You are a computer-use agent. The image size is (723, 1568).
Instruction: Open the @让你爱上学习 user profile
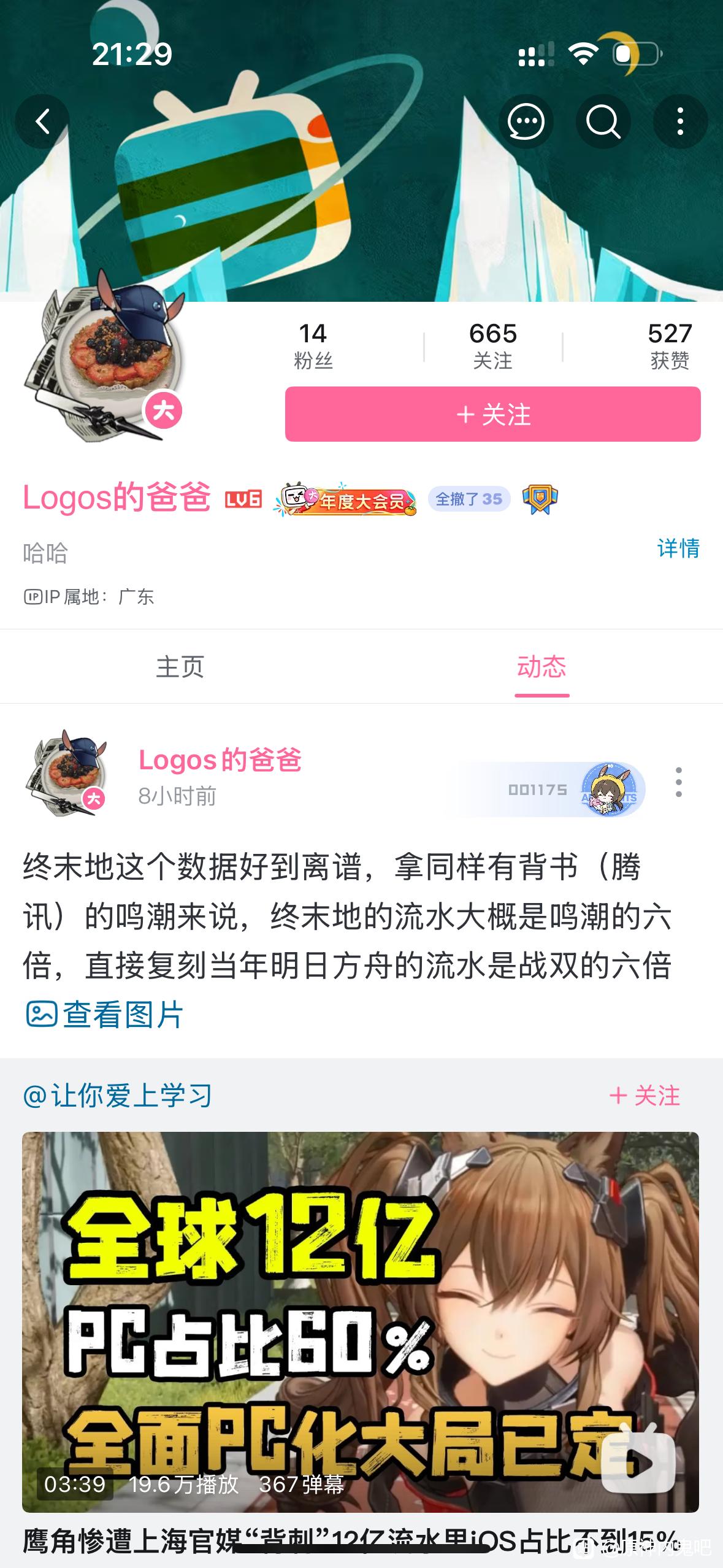click(118, 1095)
